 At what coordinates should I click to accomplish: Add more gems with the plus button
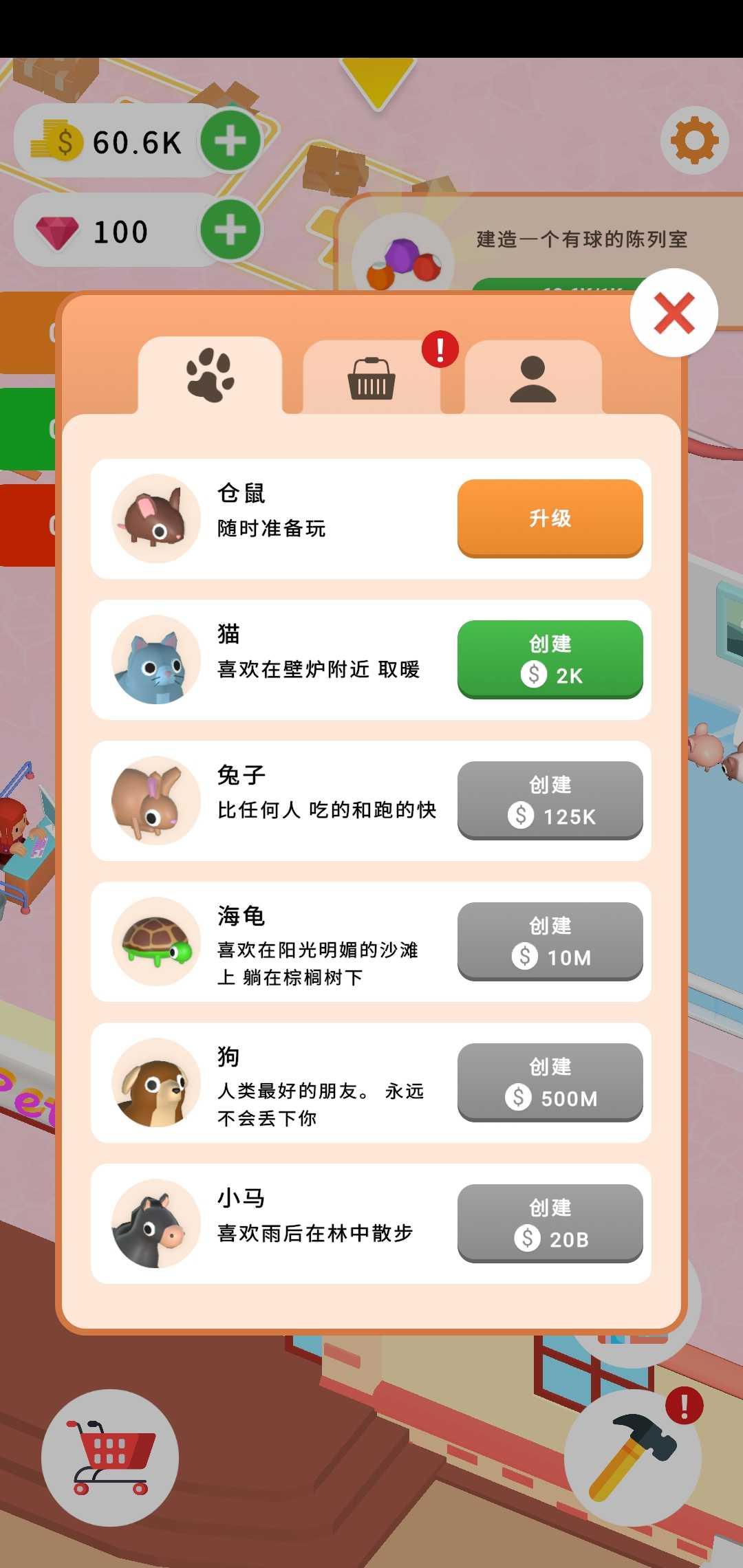coord(230,230)
